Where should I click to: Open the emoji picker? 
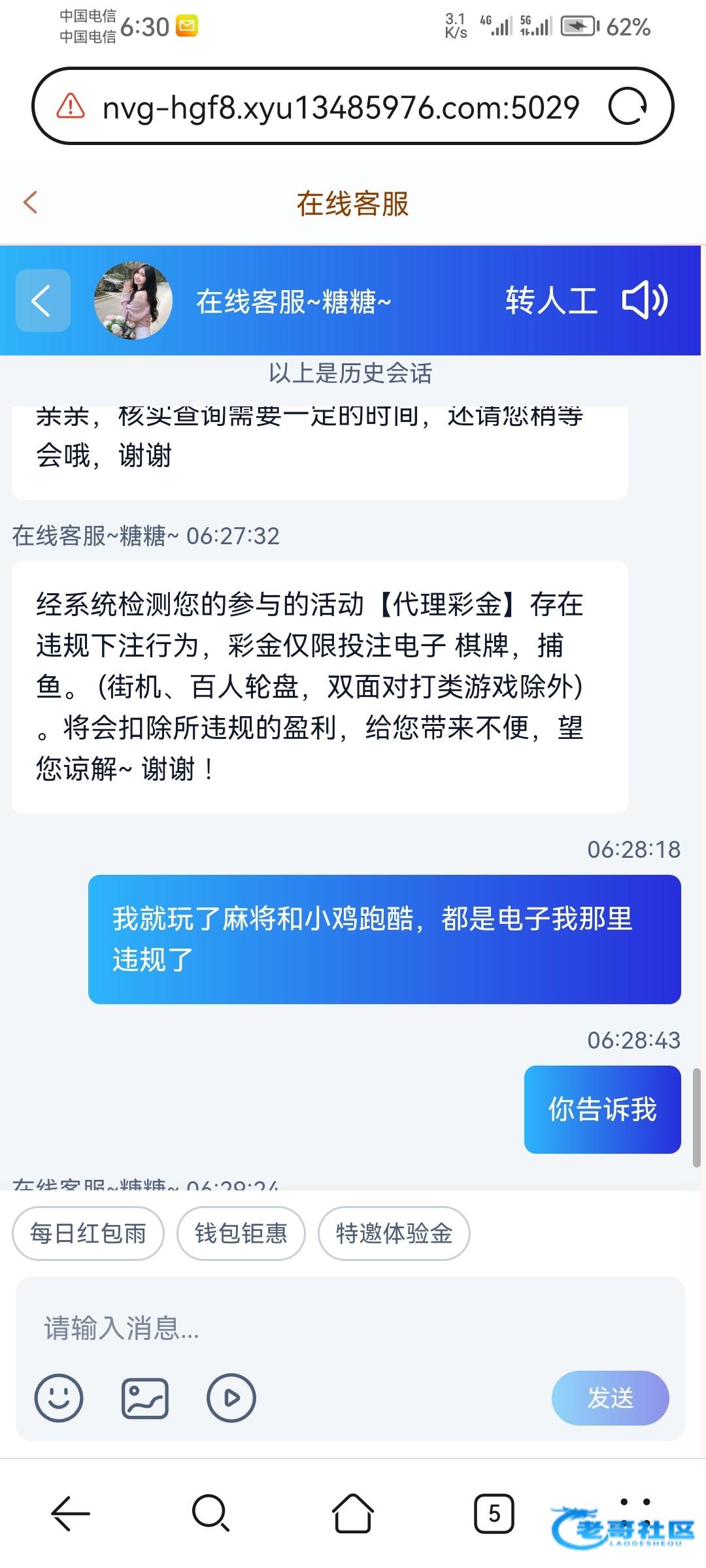[59, 1398]
